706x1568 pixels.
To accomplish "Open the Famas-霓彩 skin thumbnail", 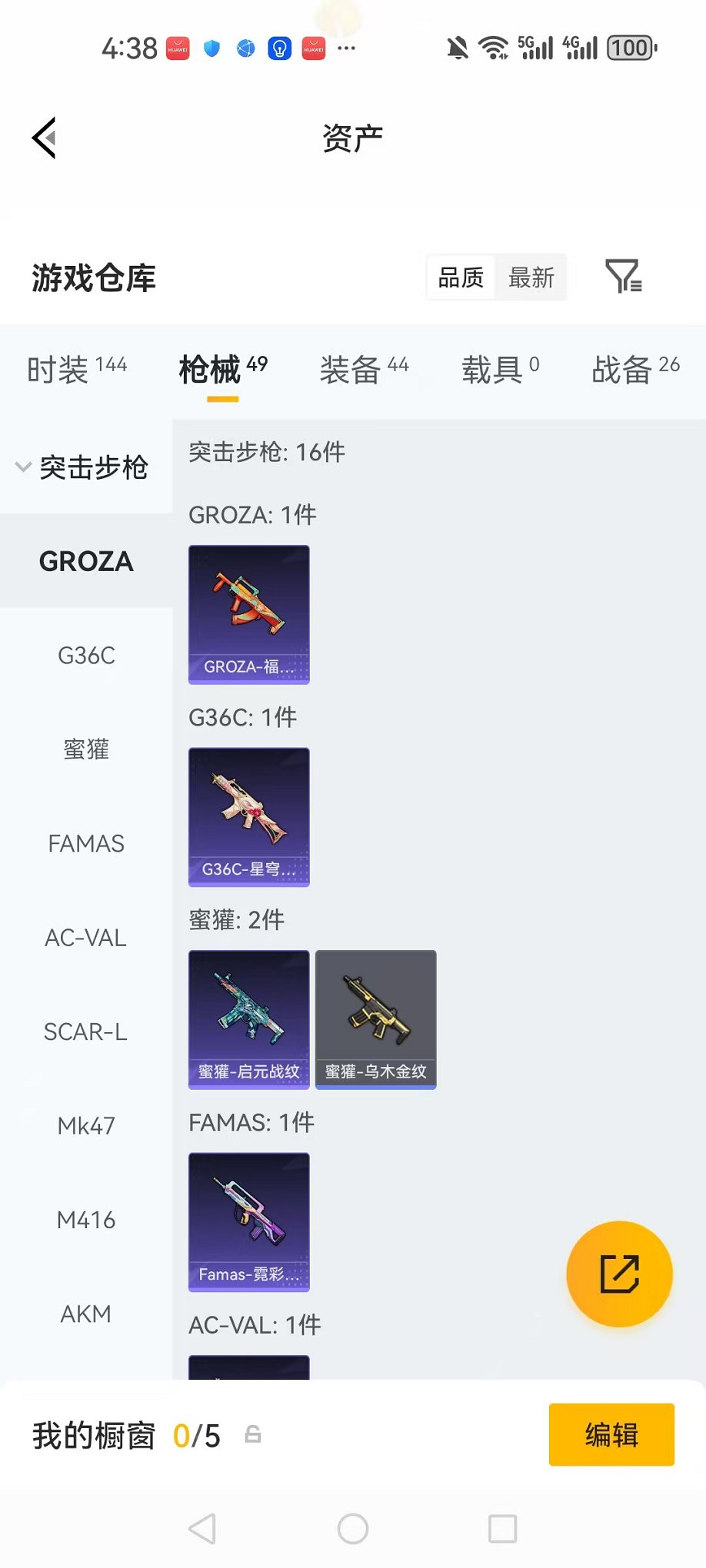I will click(248, 1222).
